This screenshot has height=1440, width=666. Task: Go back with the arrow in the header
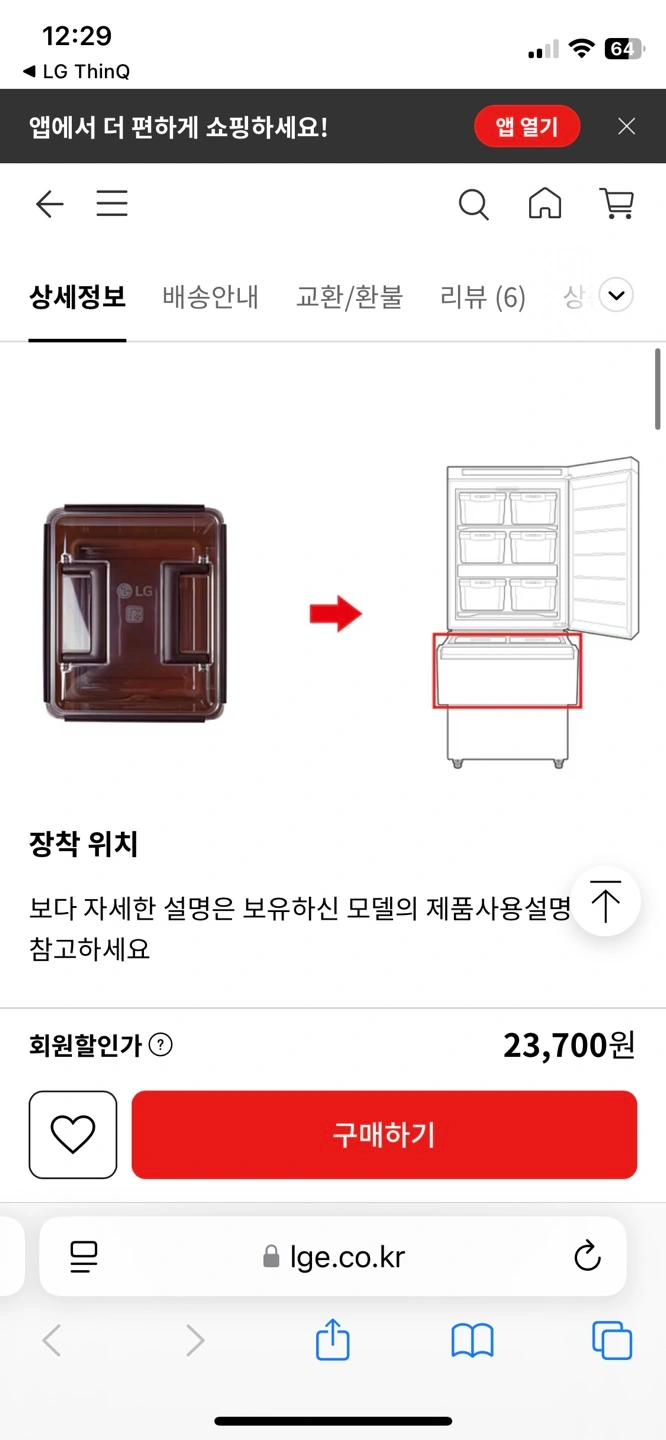click(49, 204)
